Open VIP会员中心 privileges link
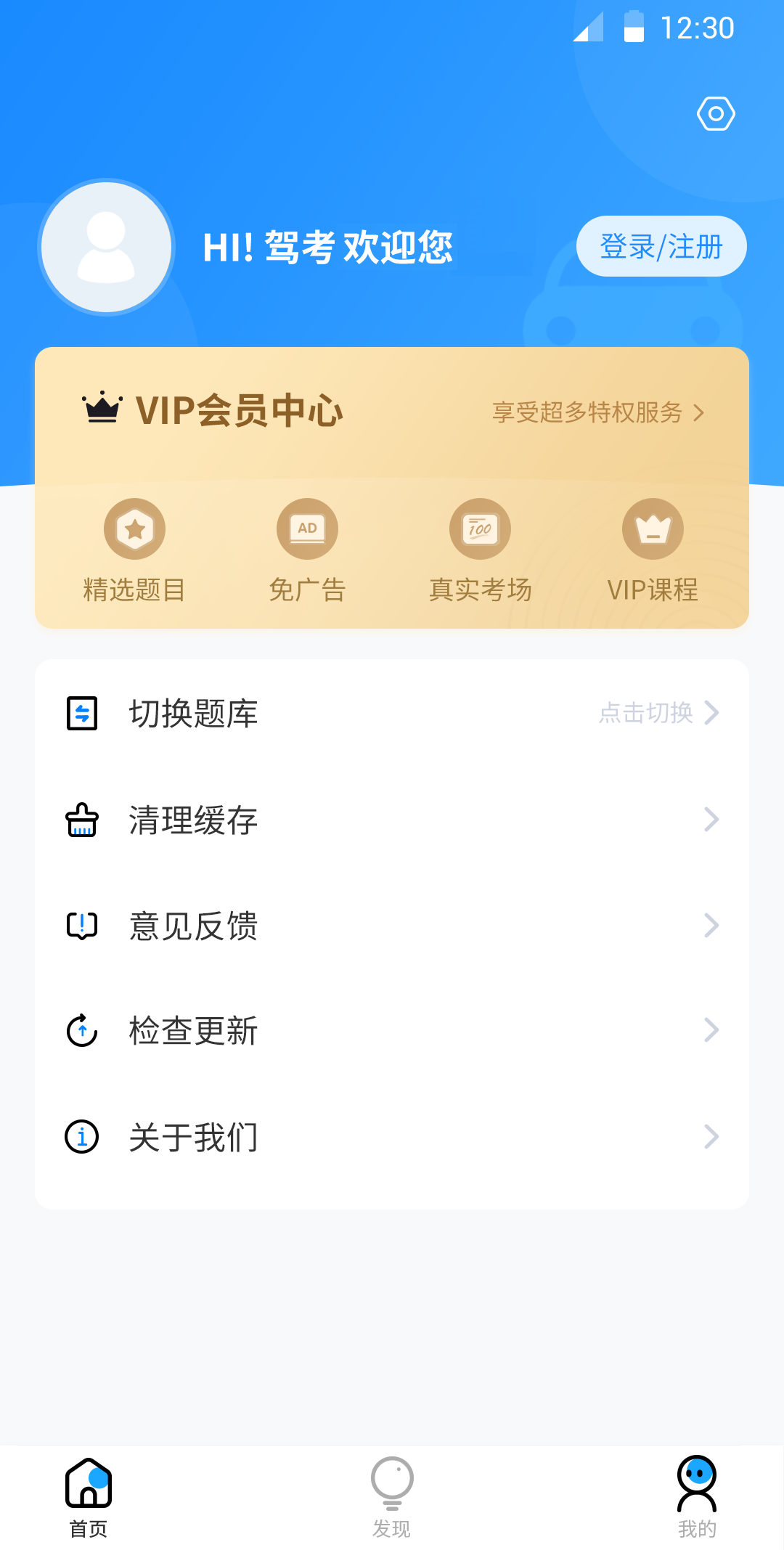Screen dimensions: 784x1550 coord(598,412)
